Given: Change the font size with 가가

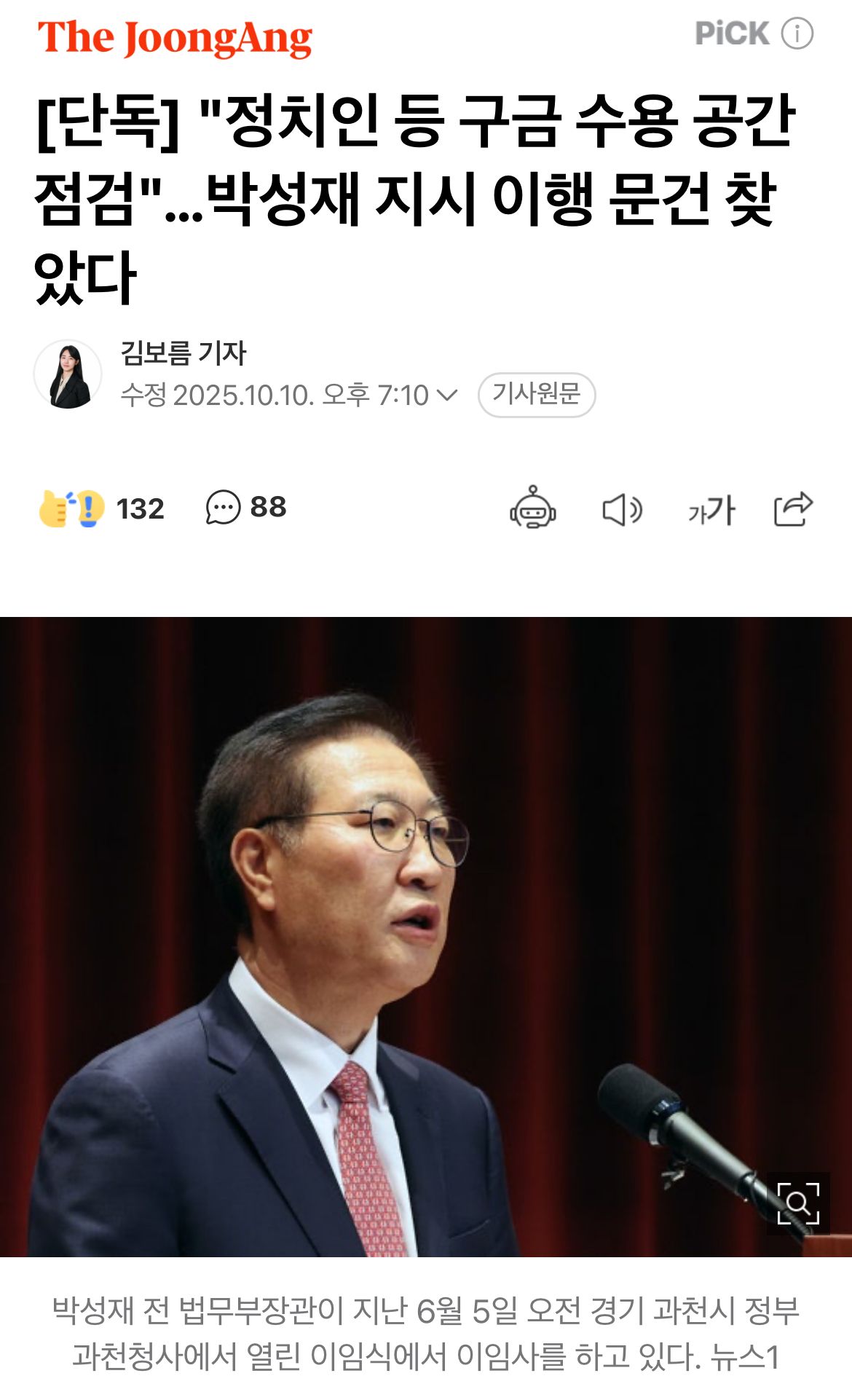Looking at the screenshot, I should [x=711, y=510].
